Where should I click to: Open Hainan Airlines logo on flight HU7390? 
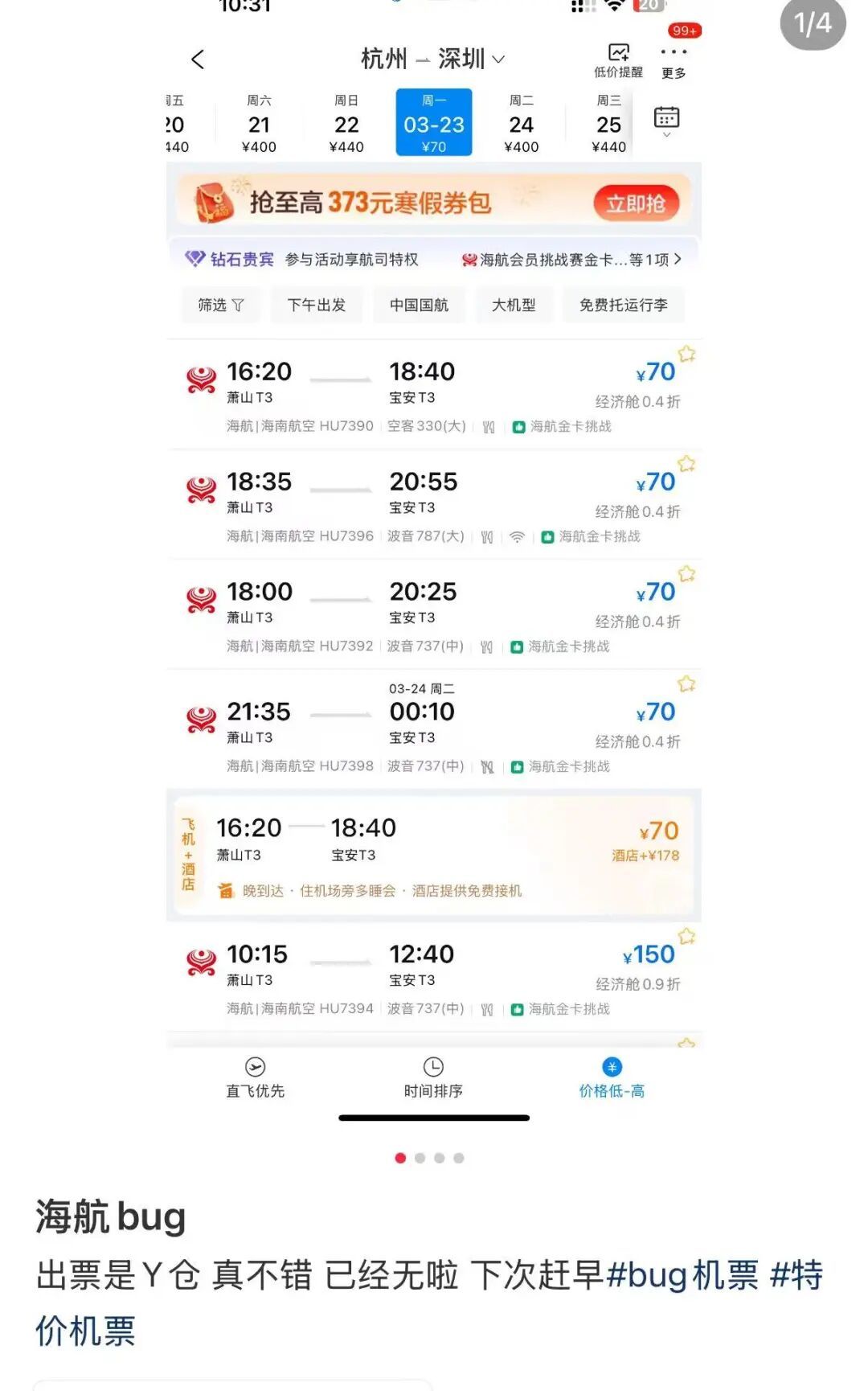[x=202, y=378]
